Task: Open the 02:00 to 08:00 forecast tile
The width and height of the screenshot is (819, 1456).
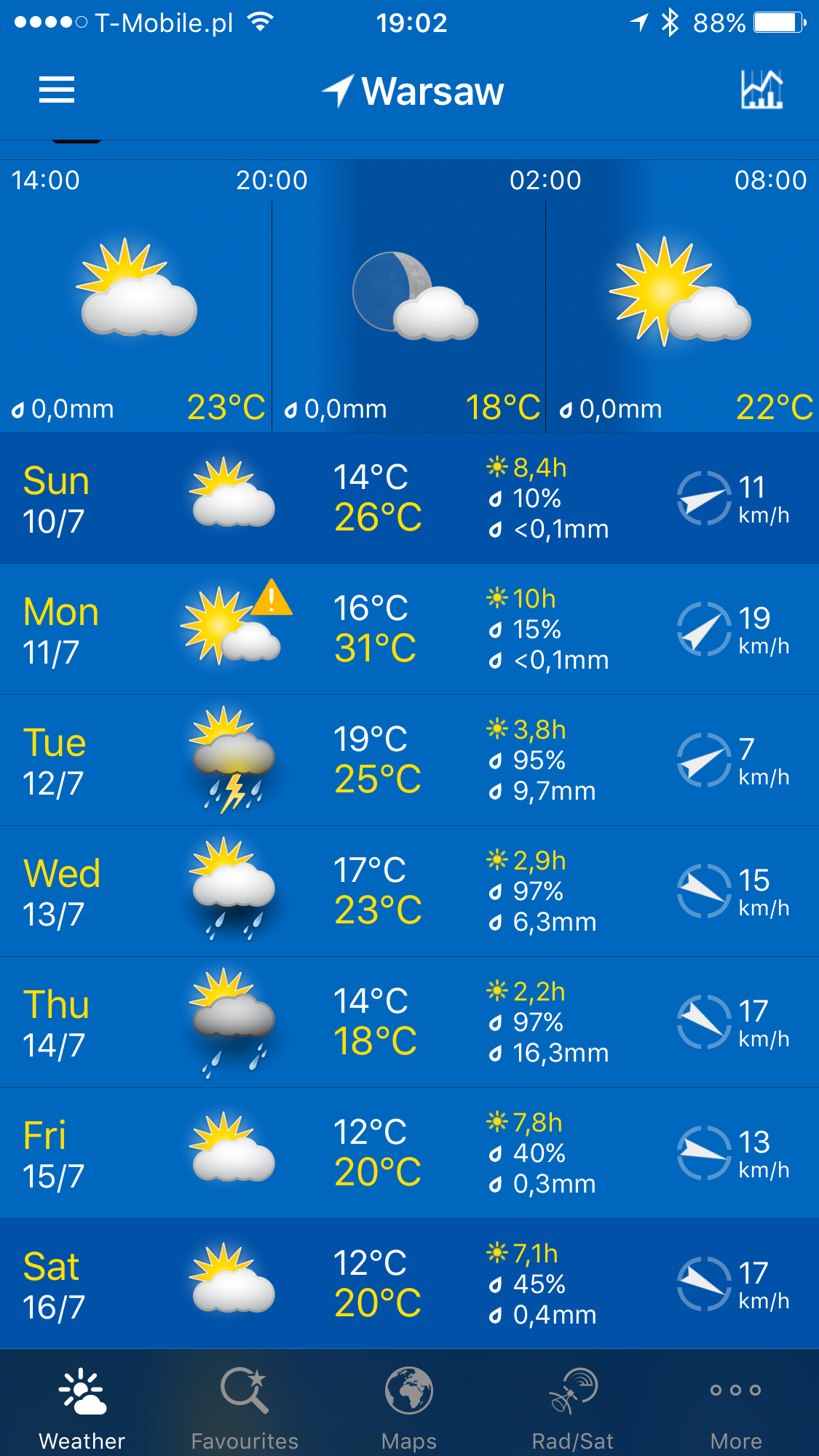Action: click(x=682, y=298)
